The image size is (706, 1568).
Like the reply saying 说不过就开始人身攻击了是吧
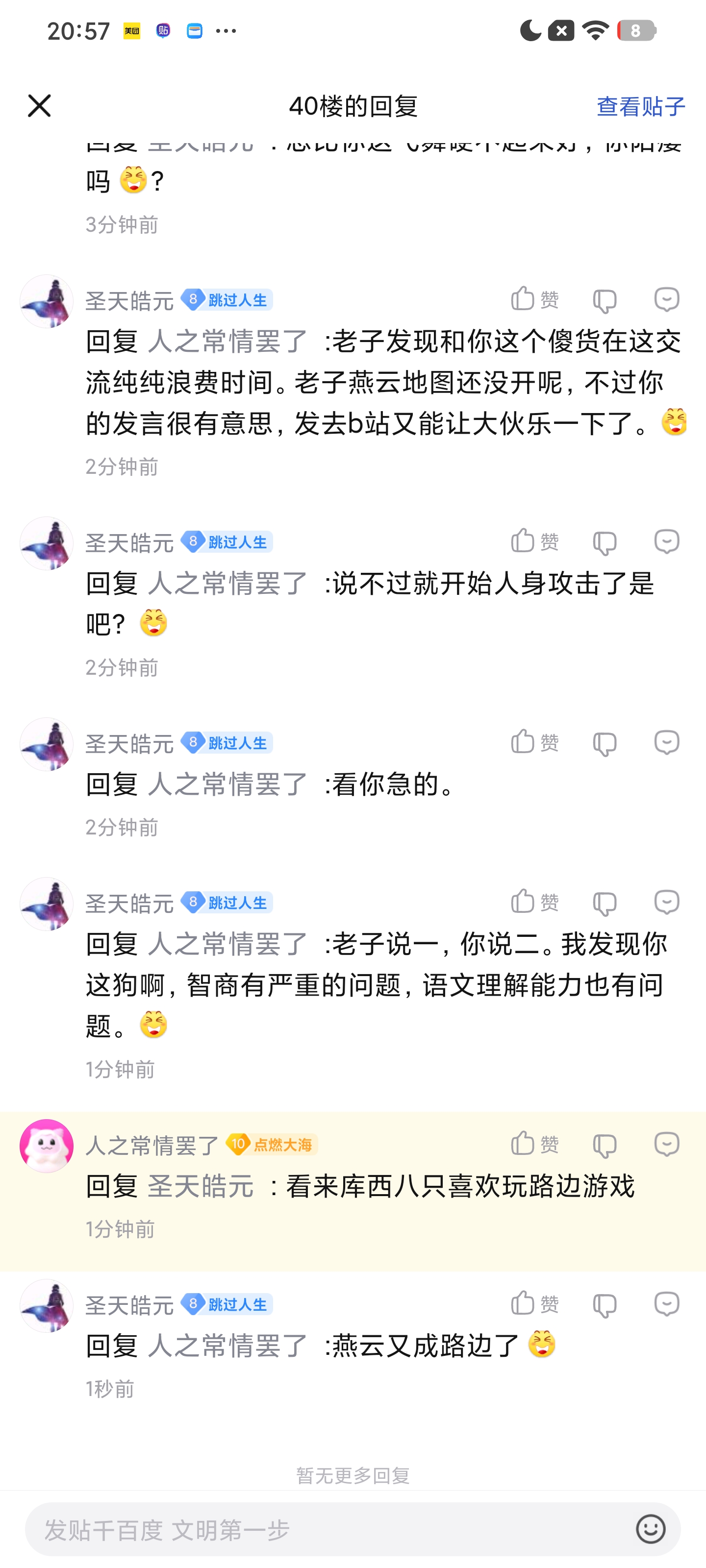(533, 541)
